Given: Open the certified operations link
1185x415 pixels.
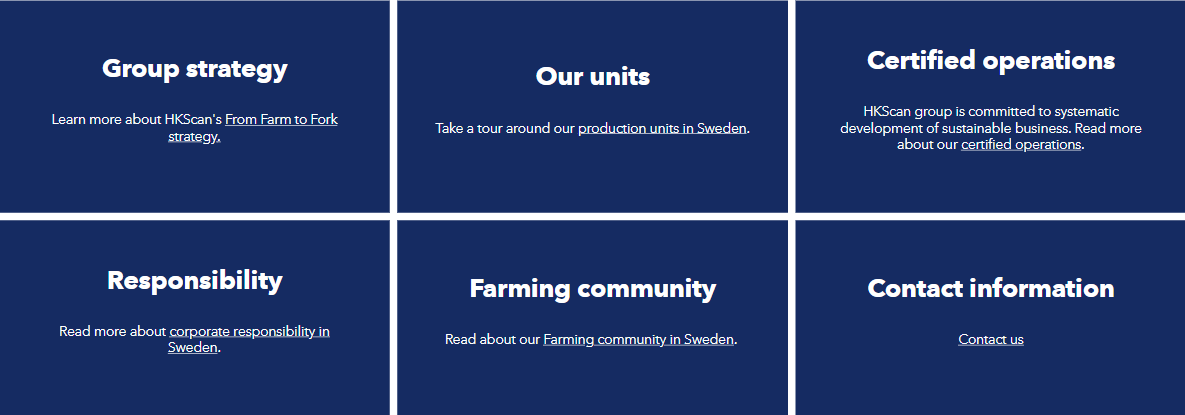Looking at the screenshot, I should coord(1020,145).
